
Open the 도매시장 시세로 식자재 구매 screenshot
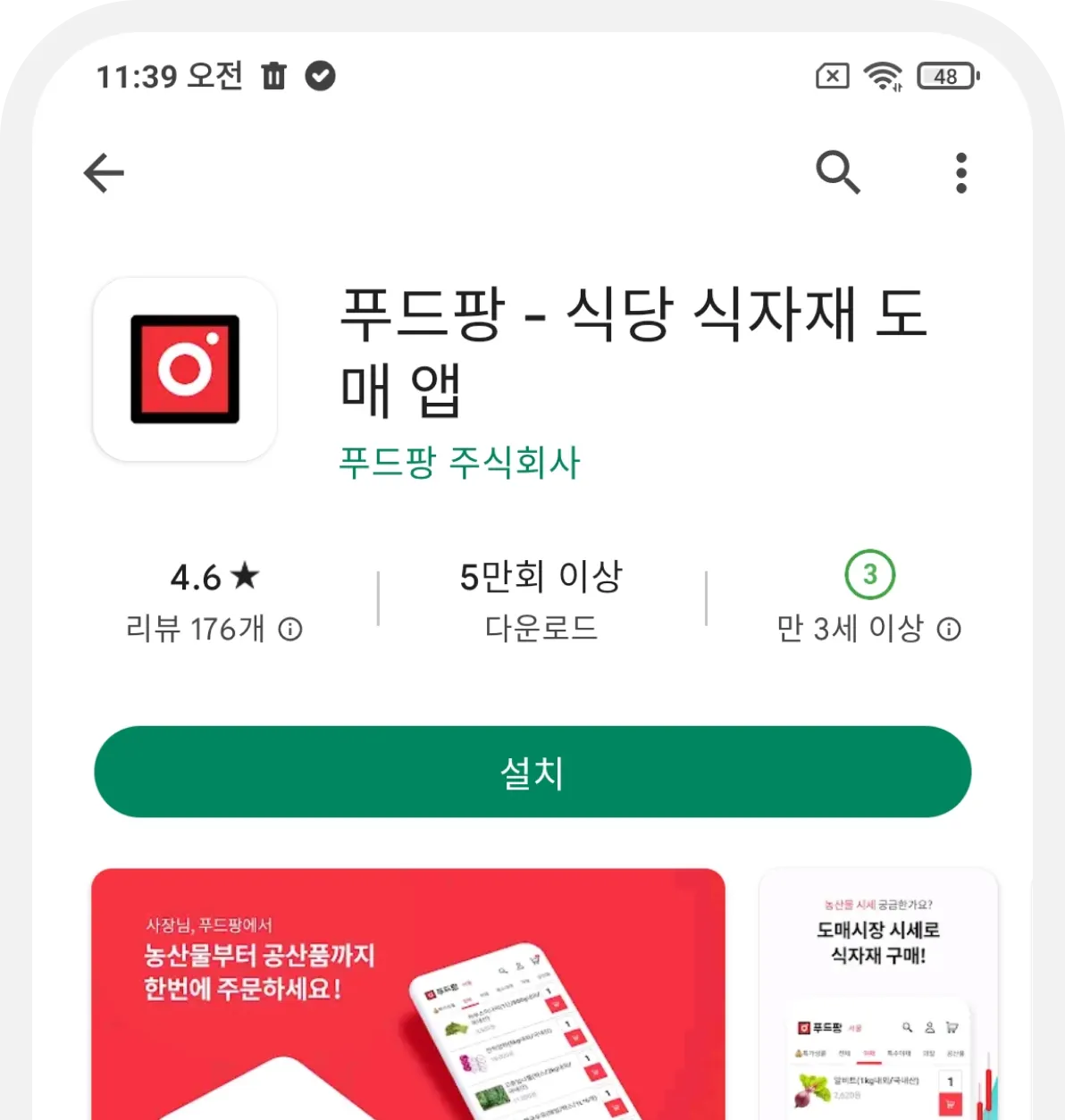pyautogui.click(x=877, y=993)
